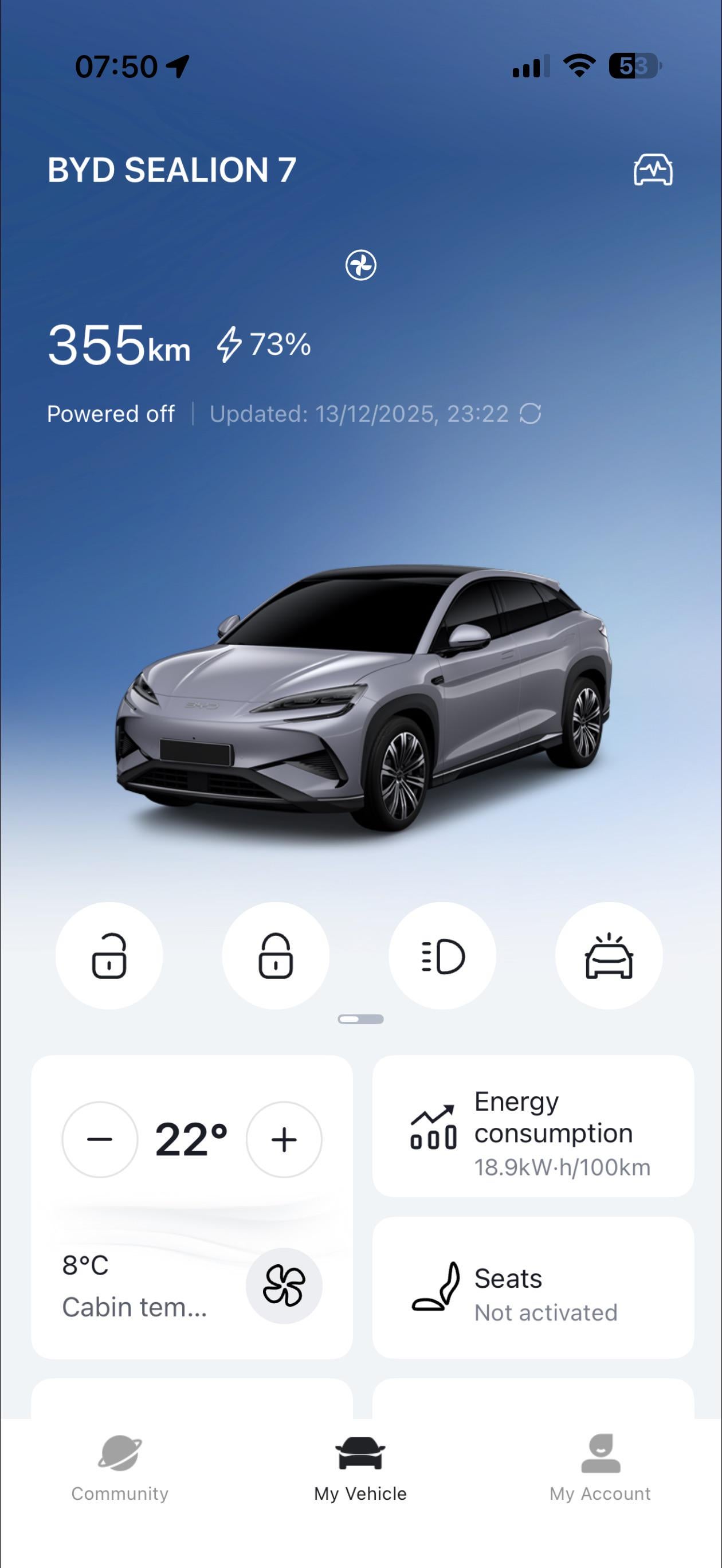
Task: Open the vehicle diagnostics icon
Action: tap(653, 169)
